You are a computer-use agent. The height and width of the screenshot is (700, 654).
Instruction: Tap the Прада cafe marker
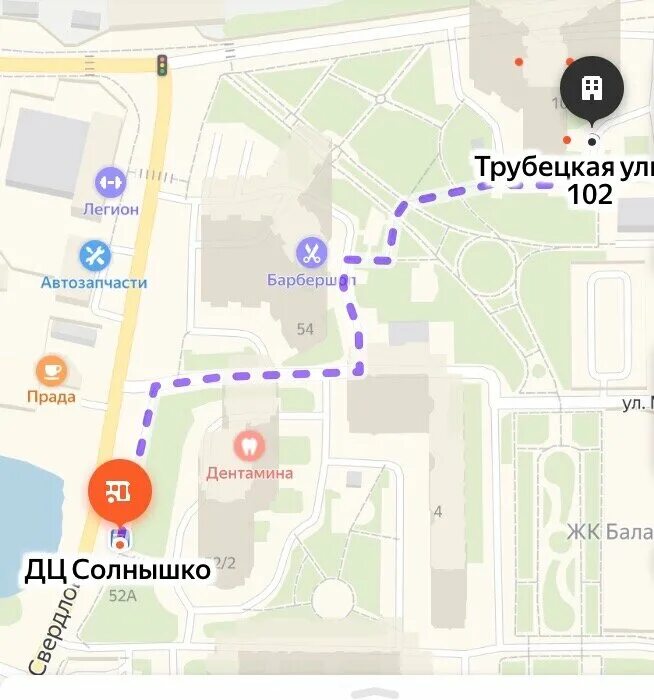[51, 371]
